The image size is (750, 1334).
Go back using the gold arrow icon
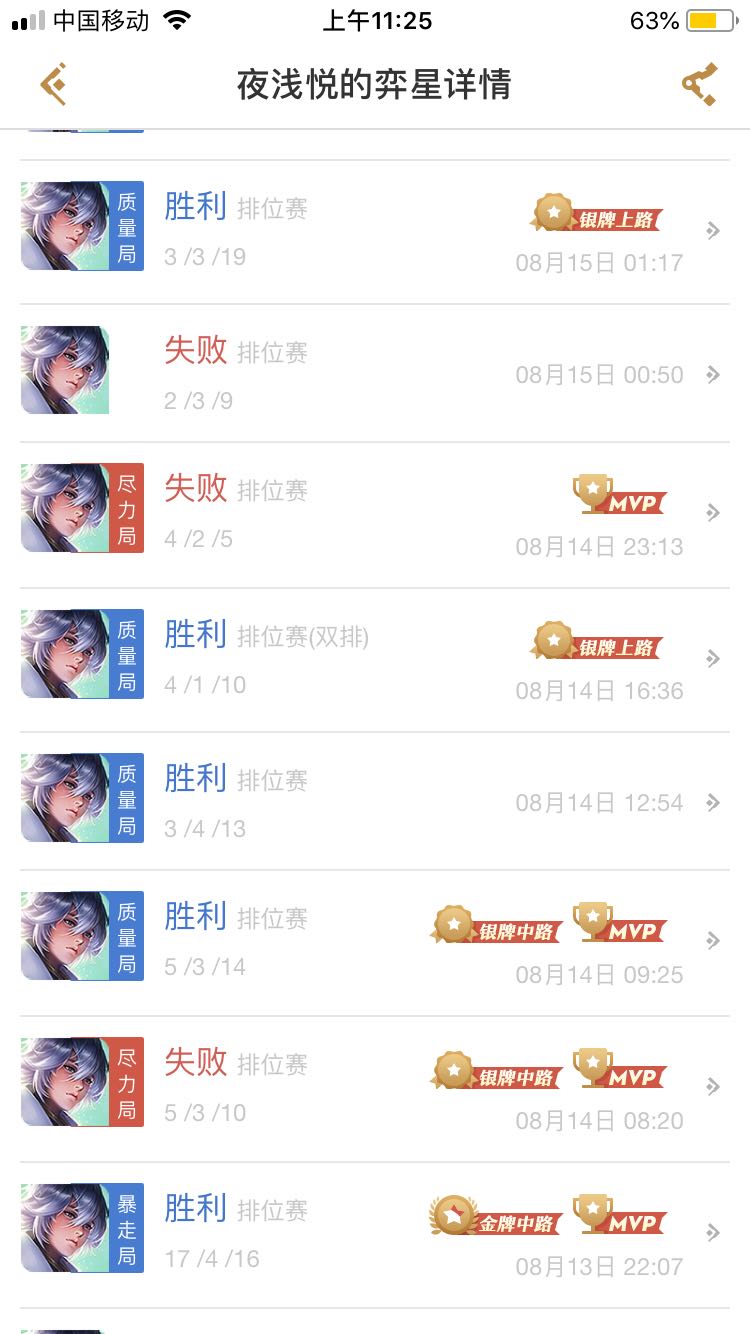pyautogui.click(x=53, y=84)
